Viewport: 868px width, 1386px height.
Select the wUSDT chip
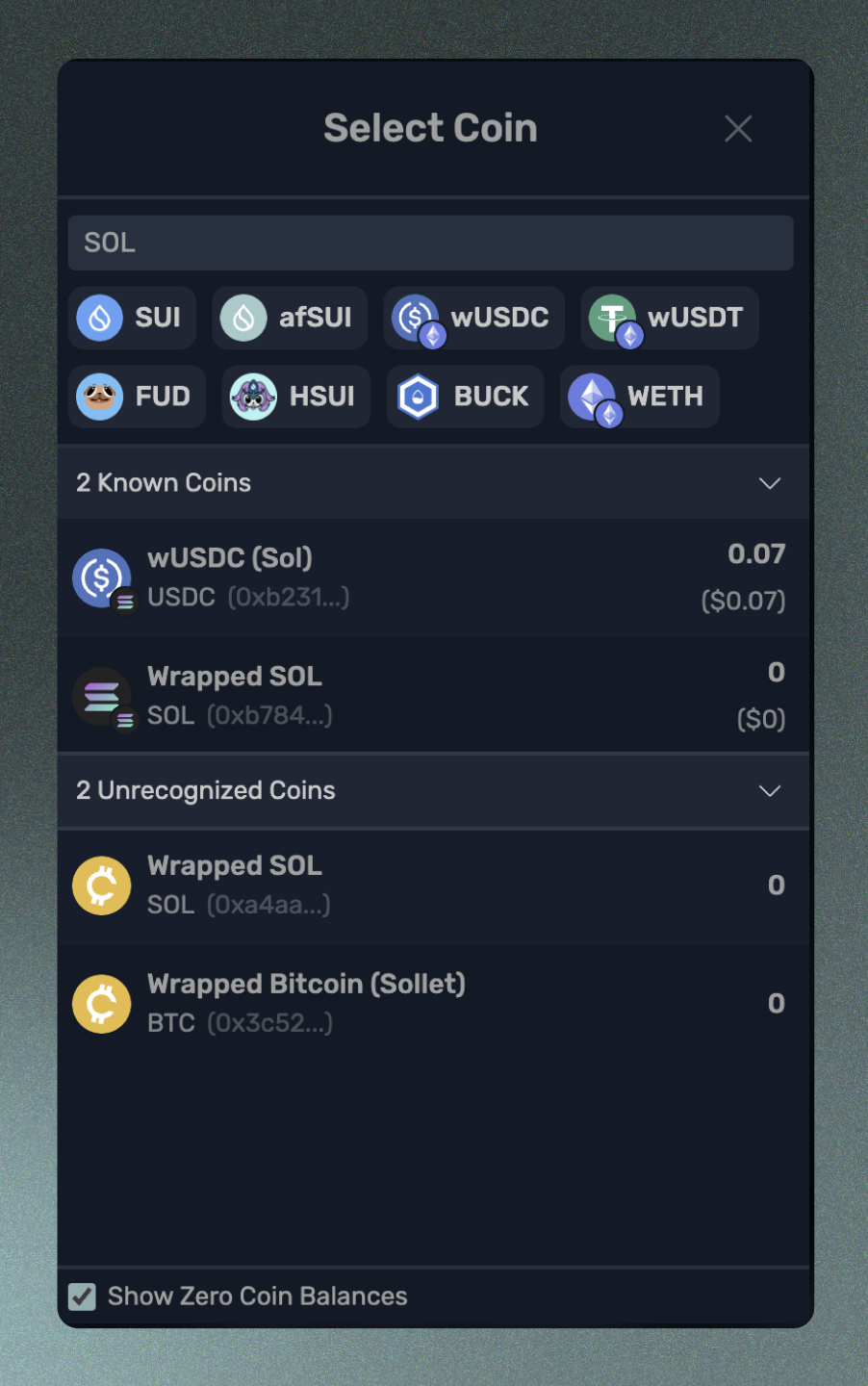[x=669, y=318]
